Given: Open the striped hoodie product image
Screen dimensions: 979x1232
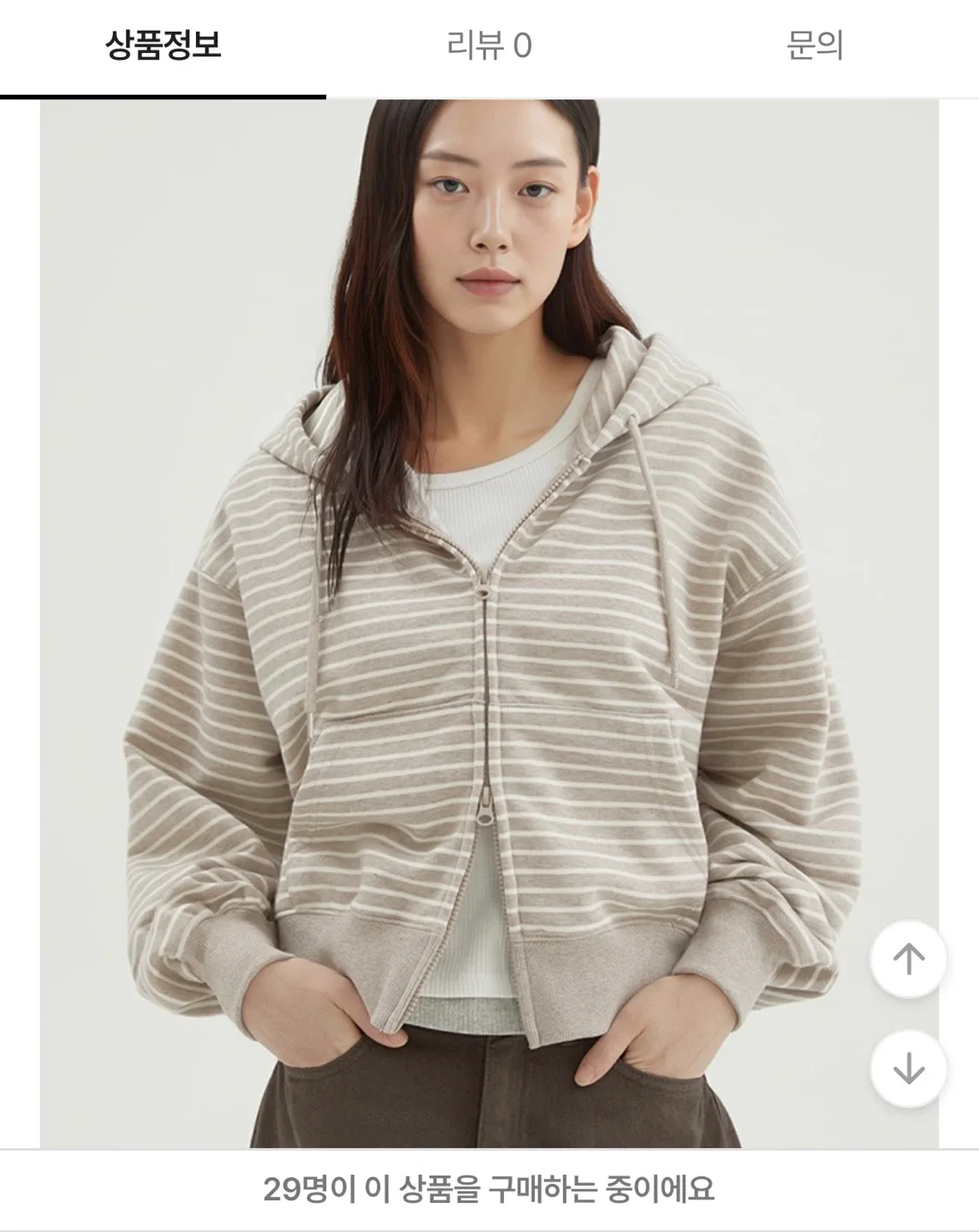Looking at the screenshot, I should [x=489, y=624].
